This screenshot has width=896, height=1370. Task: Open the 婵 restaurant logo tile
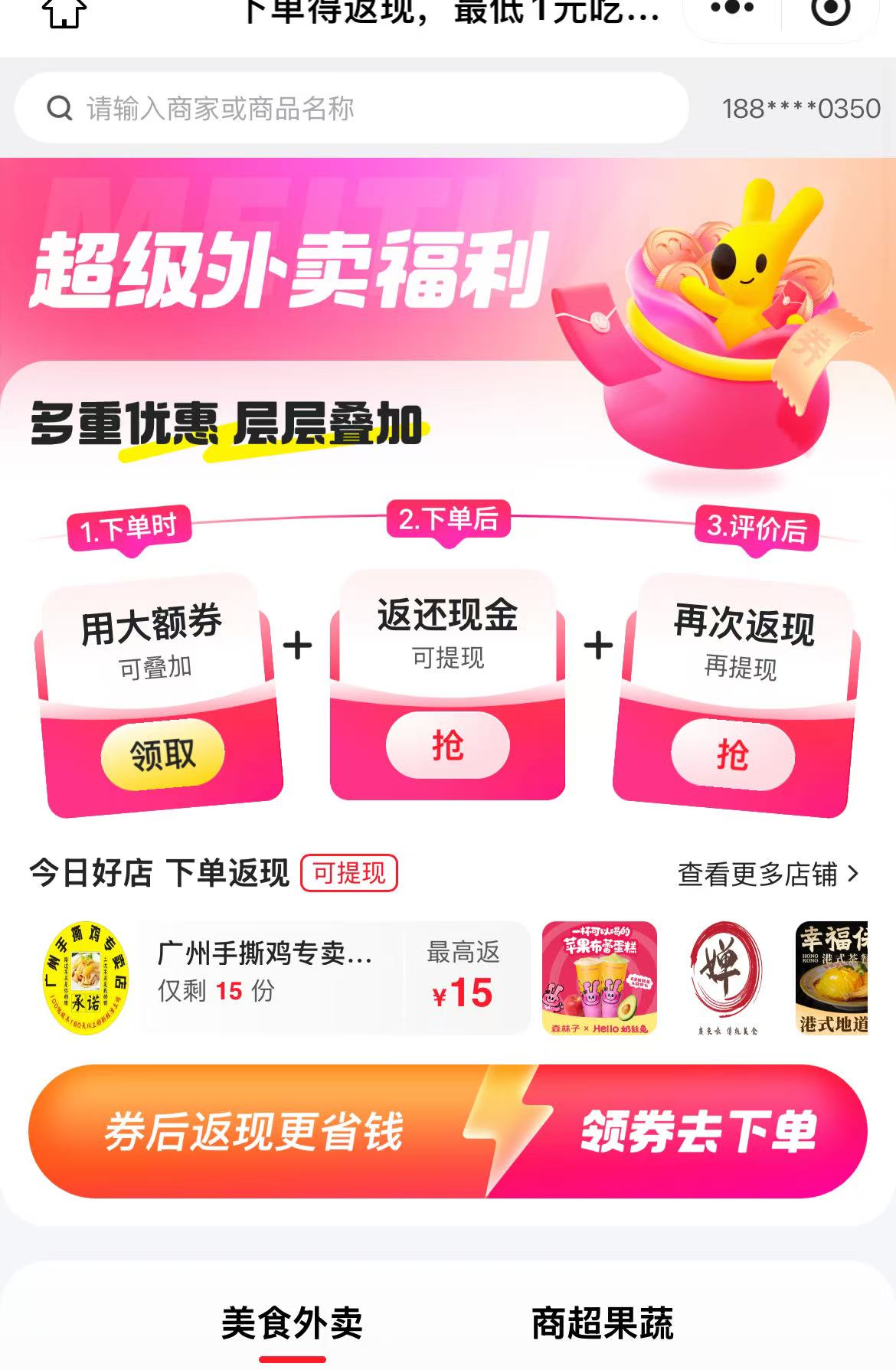(x=726, y=978)
